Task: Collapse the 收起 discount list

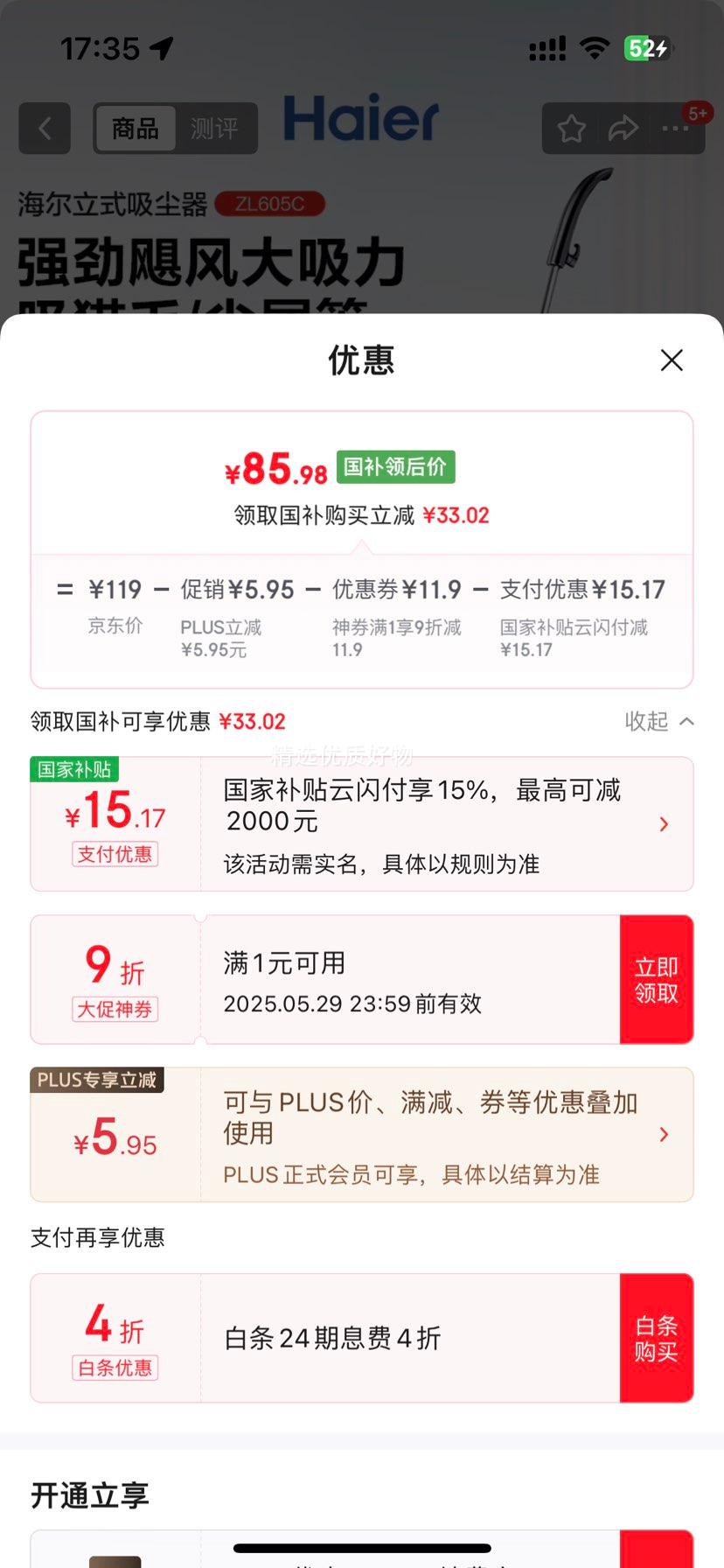Action: (x=658, y=721)
